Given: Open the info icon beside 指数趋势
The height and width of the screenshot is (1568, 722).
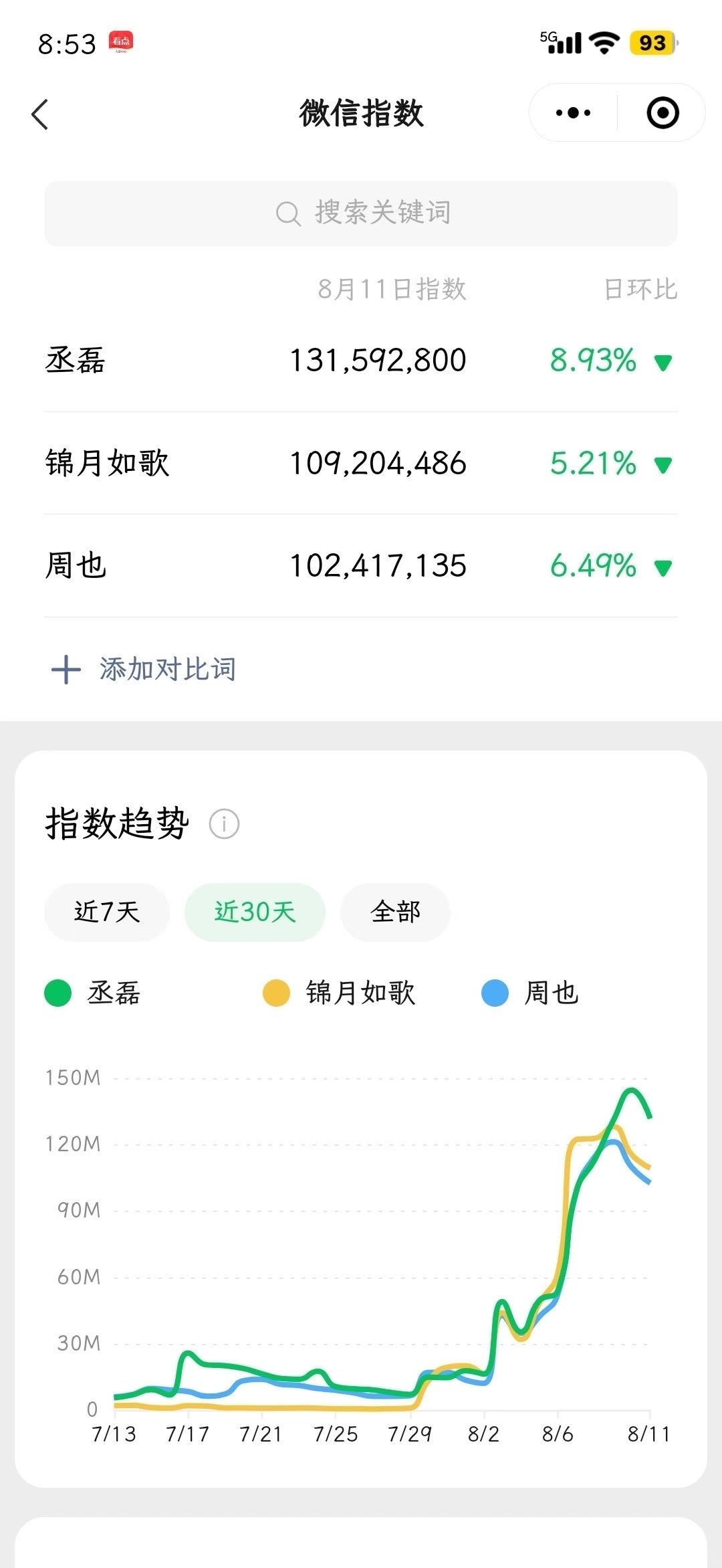Looking at the screenshot, I should (224, 823).
